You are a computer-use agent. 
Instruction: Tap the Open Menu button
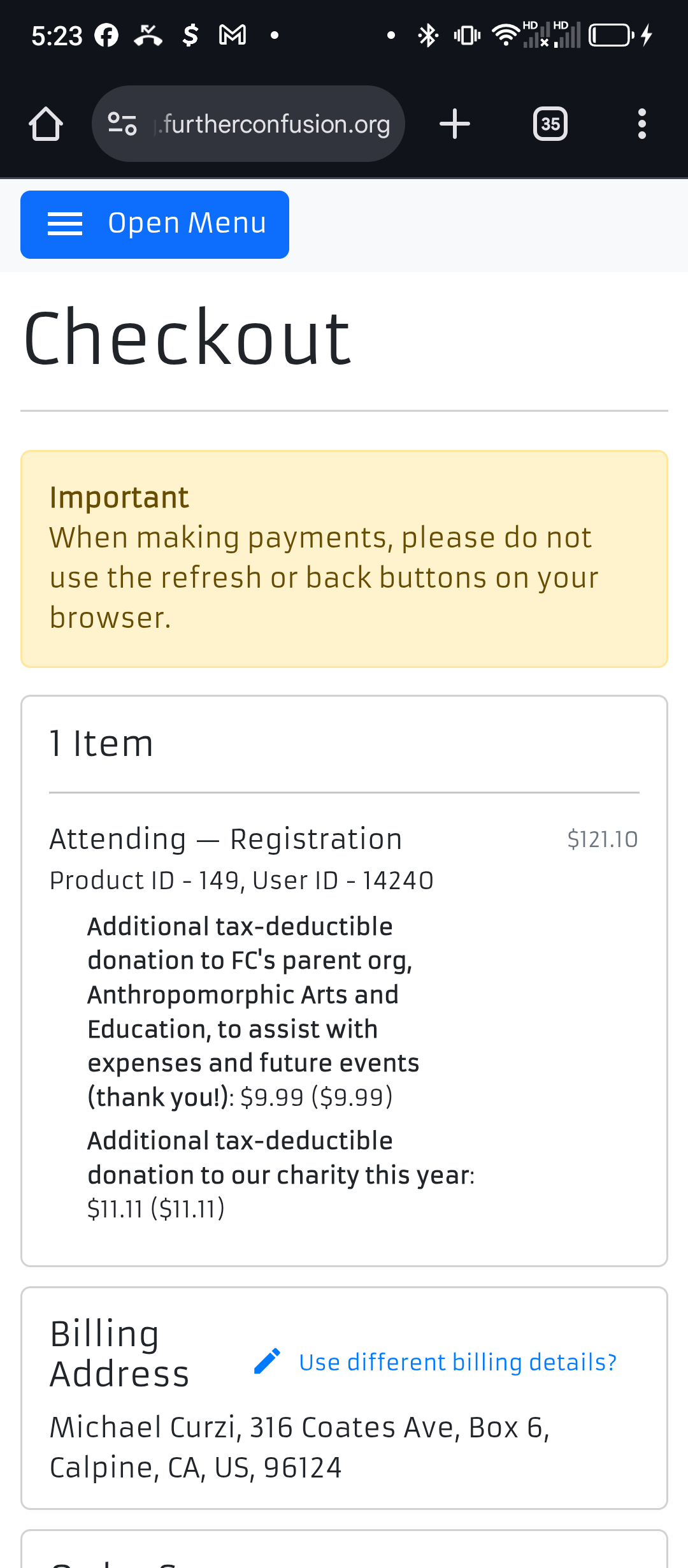point(155,224)
